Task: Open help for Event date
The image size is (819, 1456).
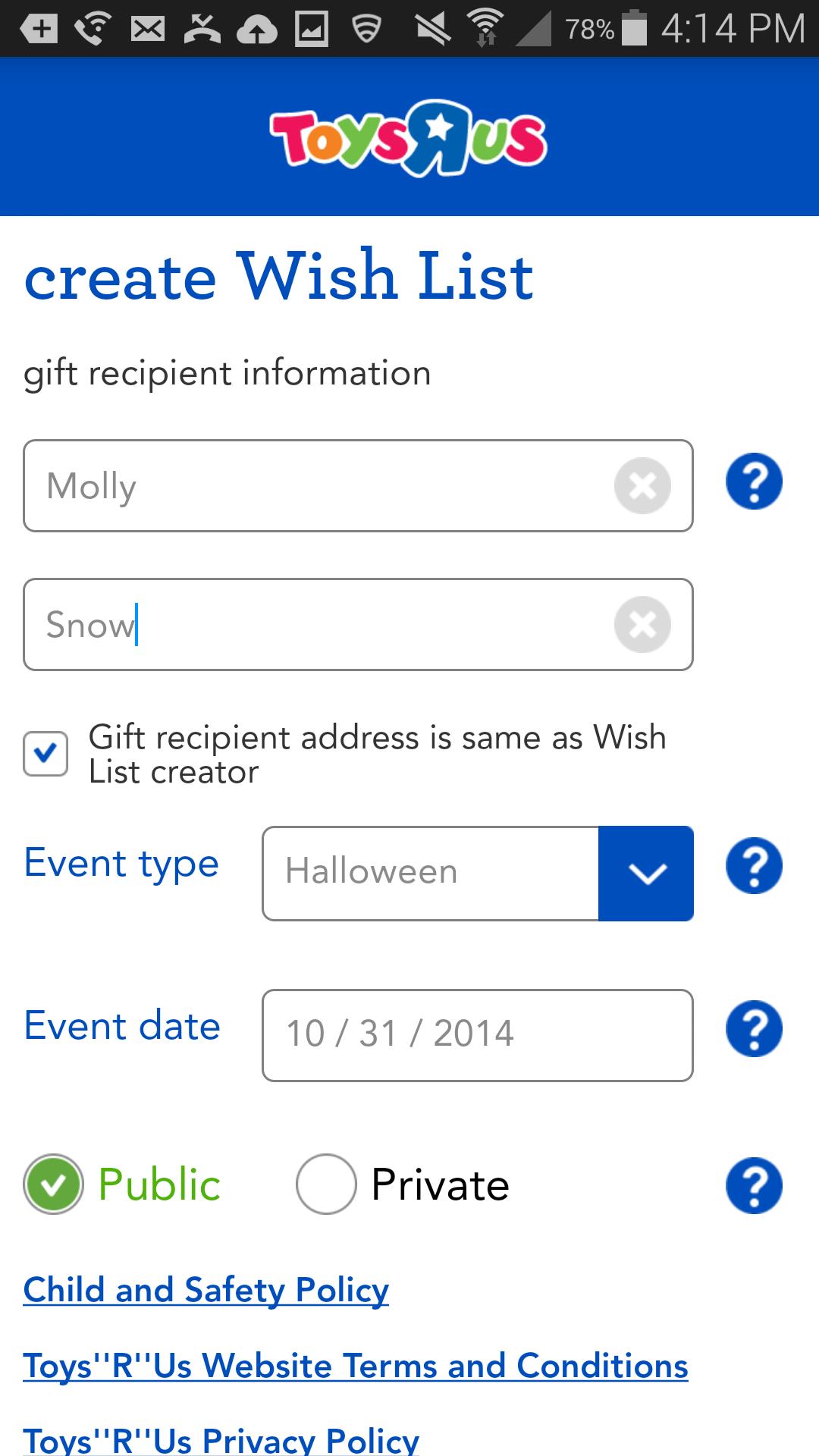Action: pyautogui.click(x=754, y=1028)
